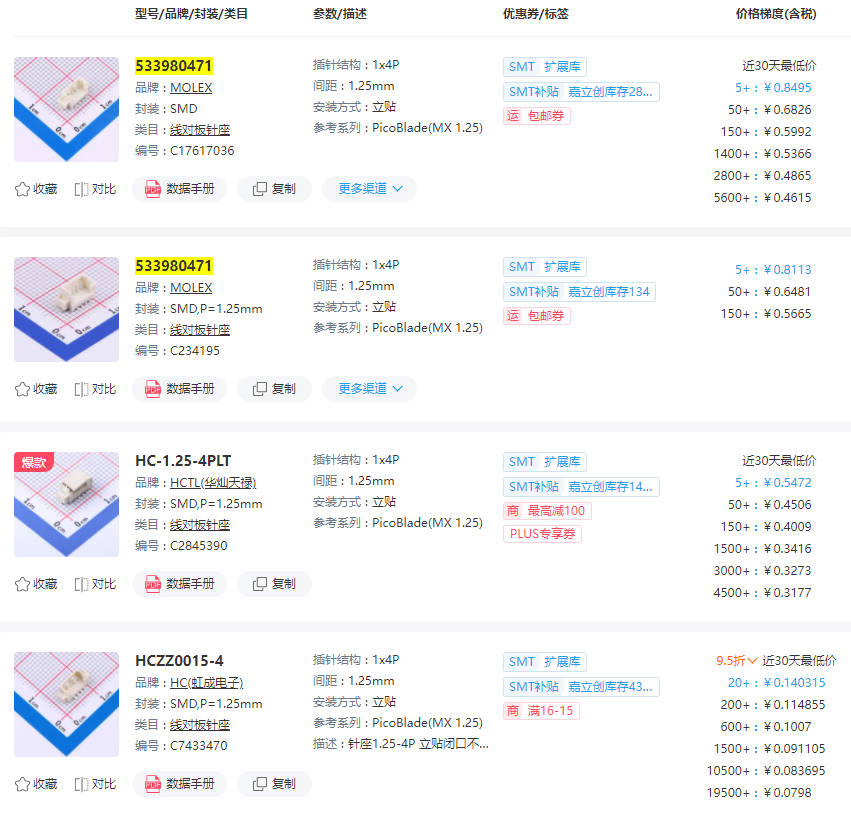This screenshot has width=851, height=821.
Task: Open 线对板针座 category link for C234195
Action: pyautogui.click(x=200, y=330)
